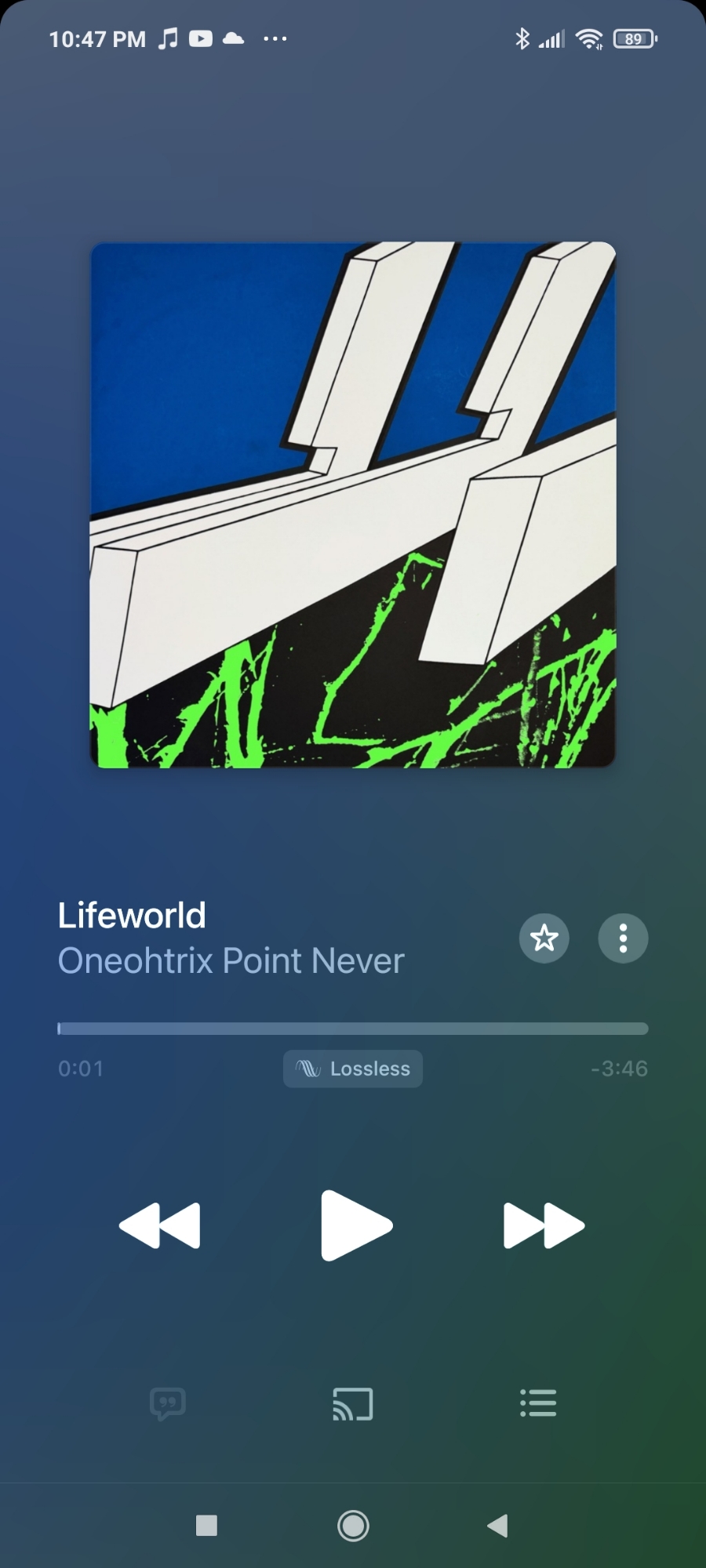
Task: Tap the playback progress bar
Action: [x=353, y=1029]
